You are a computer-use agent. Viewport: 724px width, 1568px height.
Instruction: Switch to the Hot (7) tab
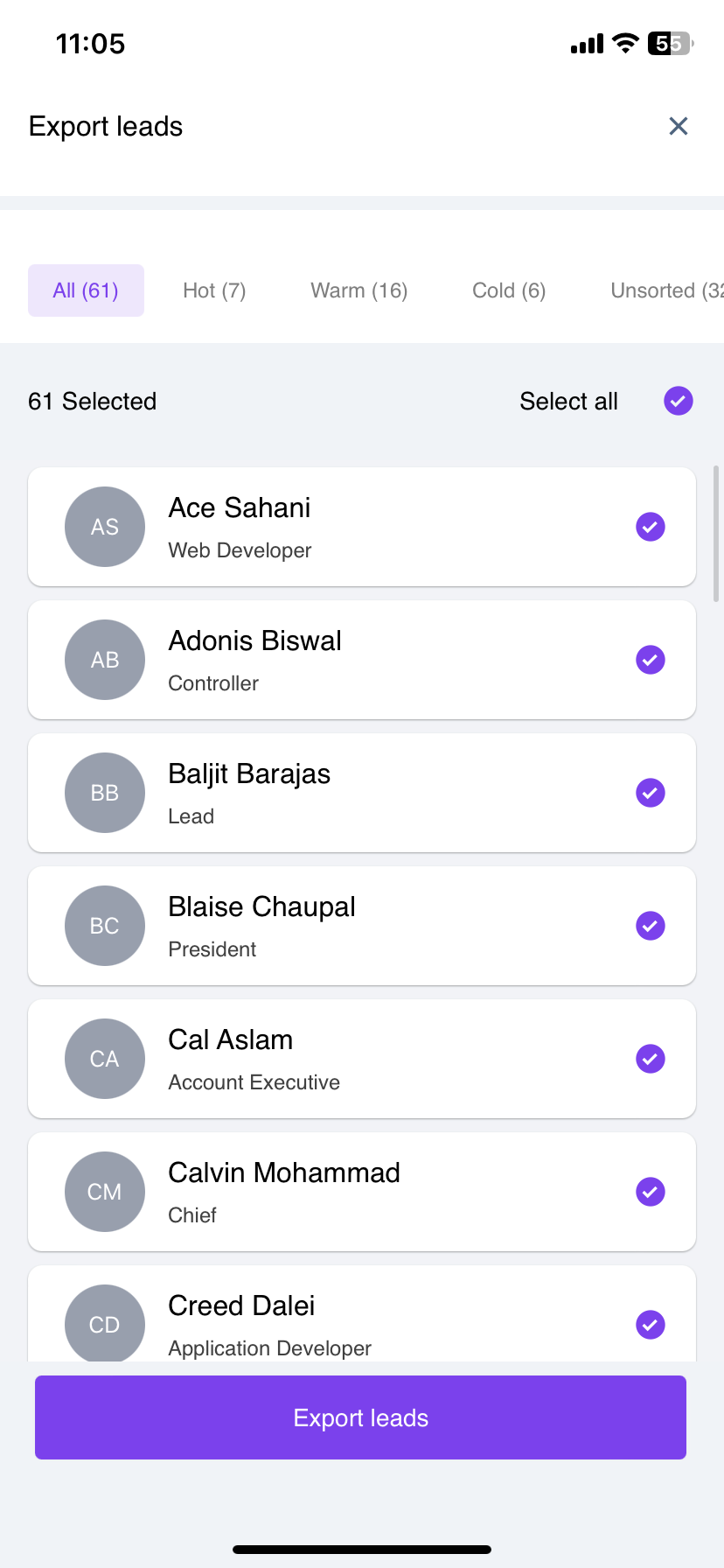point(214,290)
